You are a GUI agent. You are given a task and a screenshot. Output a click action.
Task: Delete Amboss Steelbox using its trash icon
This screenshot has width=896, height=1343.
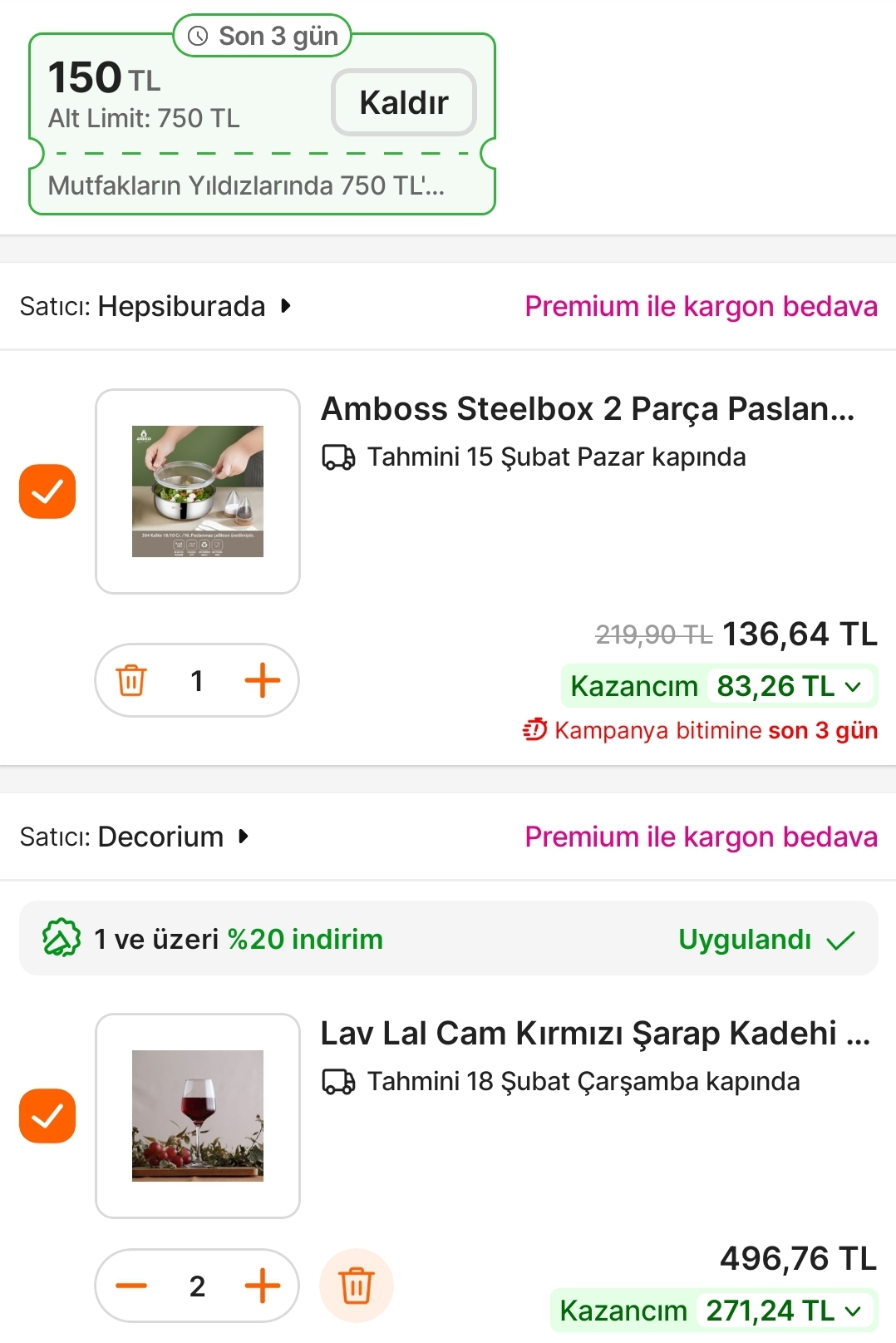point(131,680)
